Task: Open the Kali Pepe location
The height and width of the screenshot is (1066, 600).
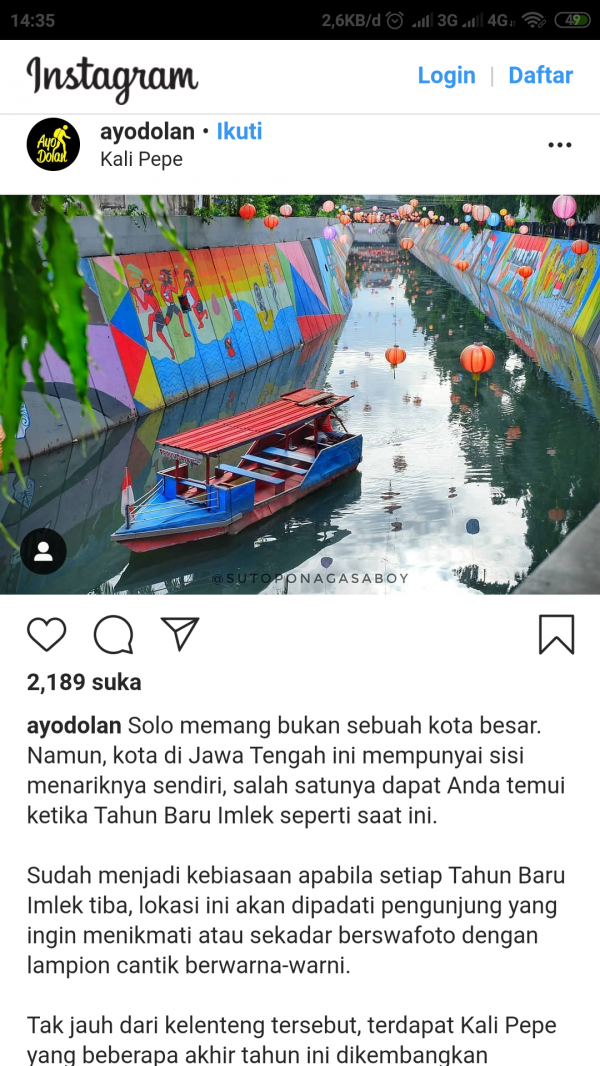Action: point(141,159)
